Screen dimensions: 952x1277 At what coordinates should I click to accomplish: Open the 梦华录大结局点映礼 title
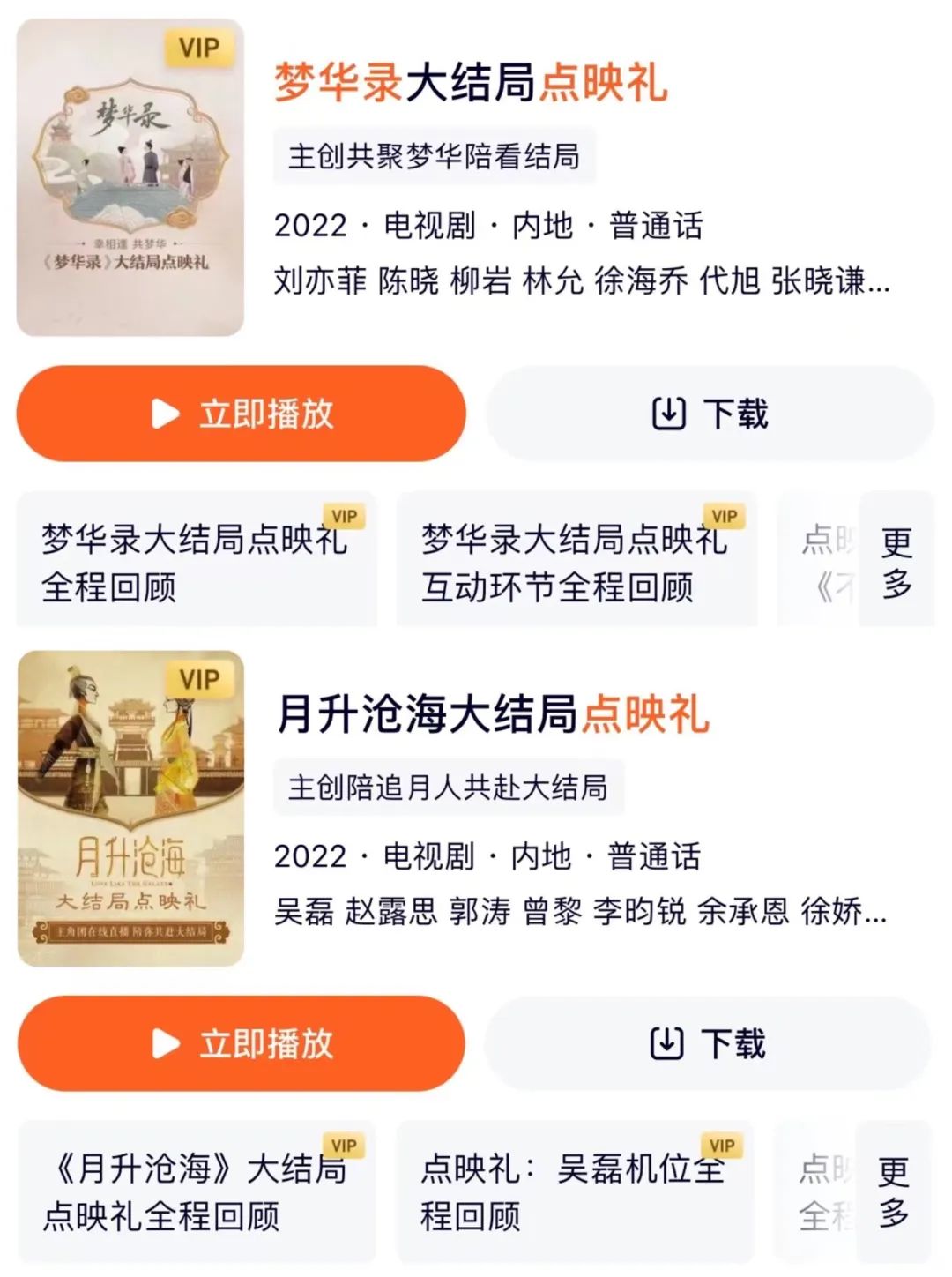click(471, 83)
